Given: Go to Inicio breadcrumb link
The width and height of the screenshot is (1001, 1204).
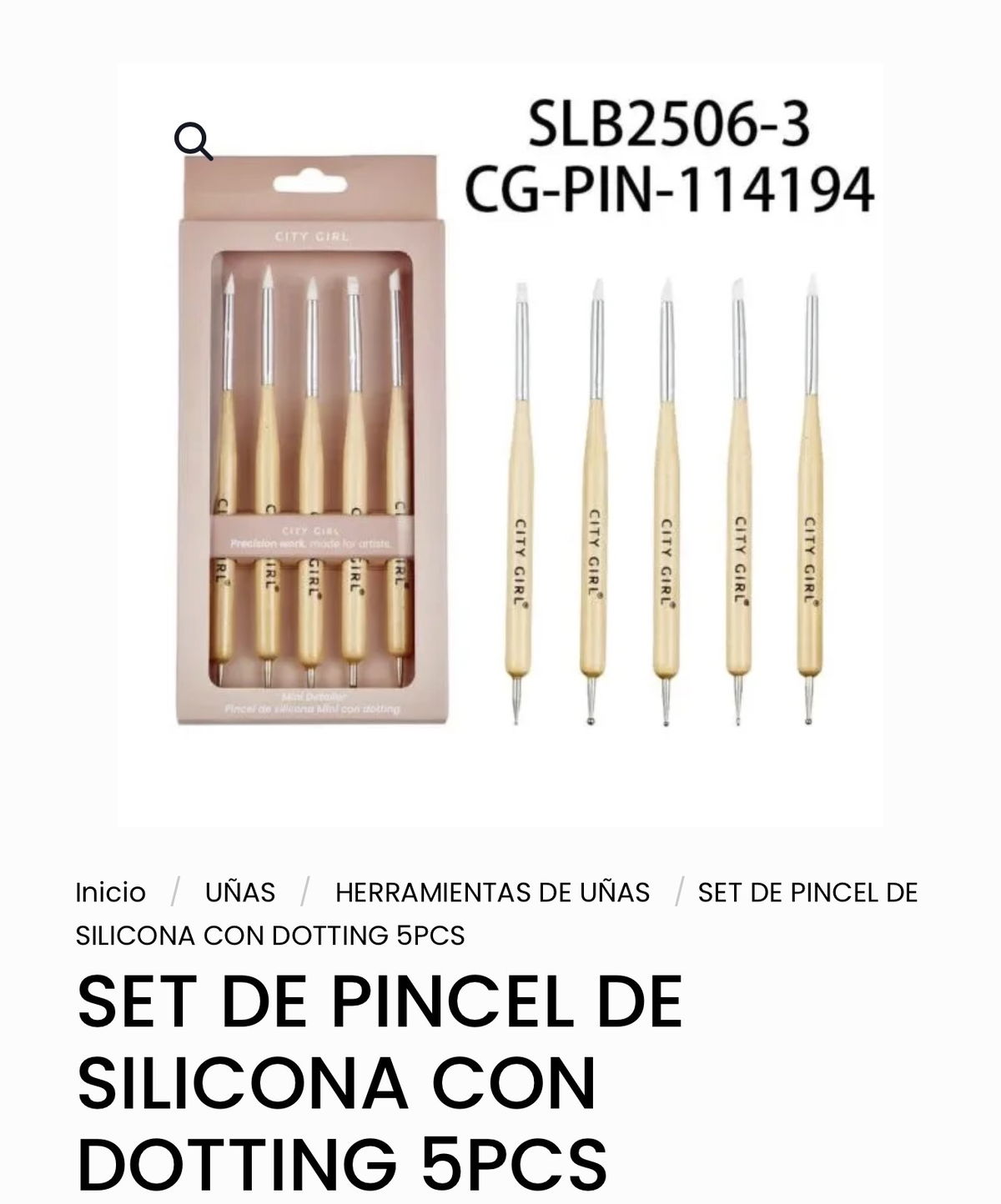Looking at the screenshot, I should coord(110,892).
